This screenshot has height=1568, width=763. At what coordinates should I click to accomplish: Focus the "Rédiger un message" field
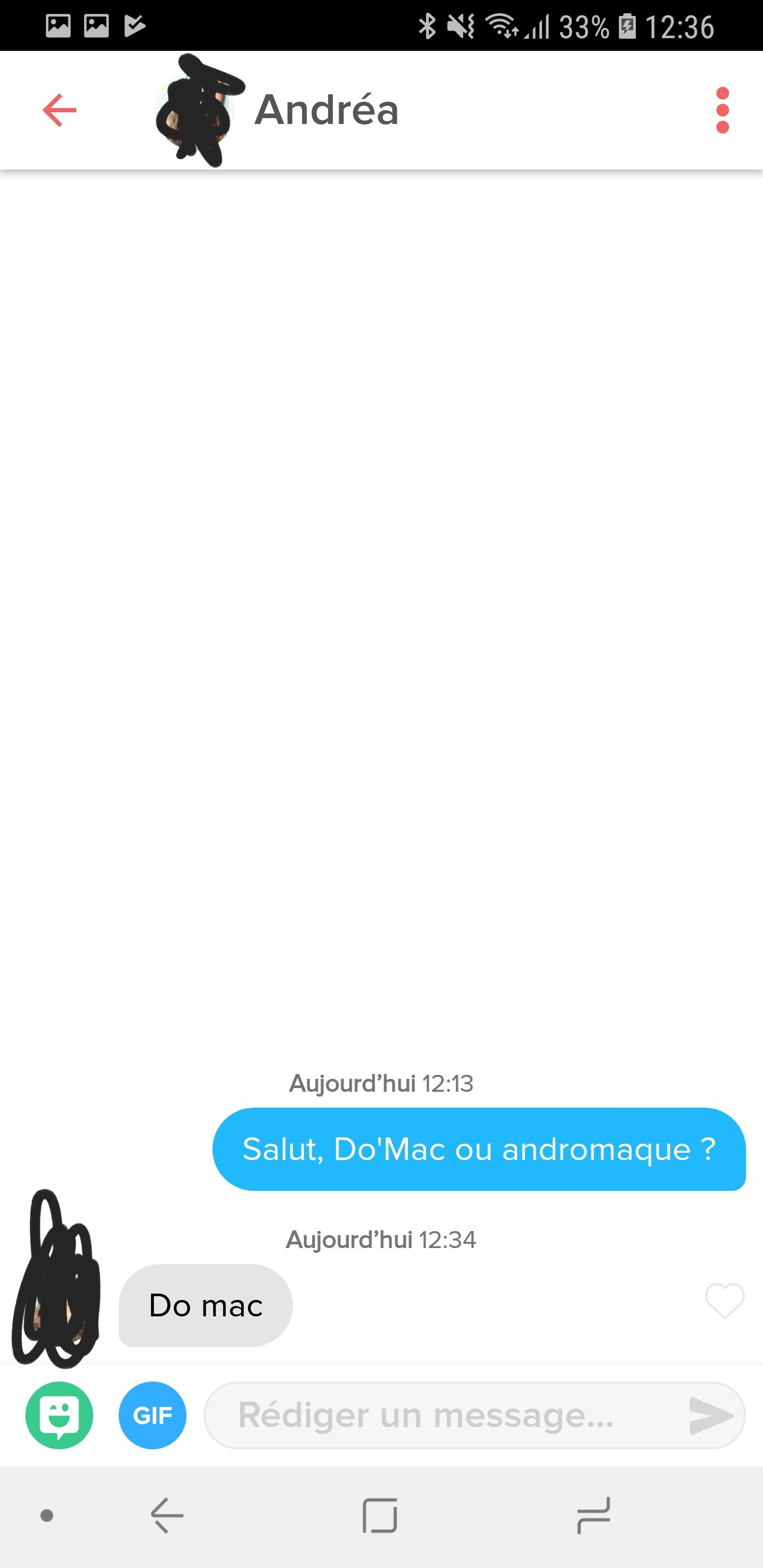pos(450,1414)
